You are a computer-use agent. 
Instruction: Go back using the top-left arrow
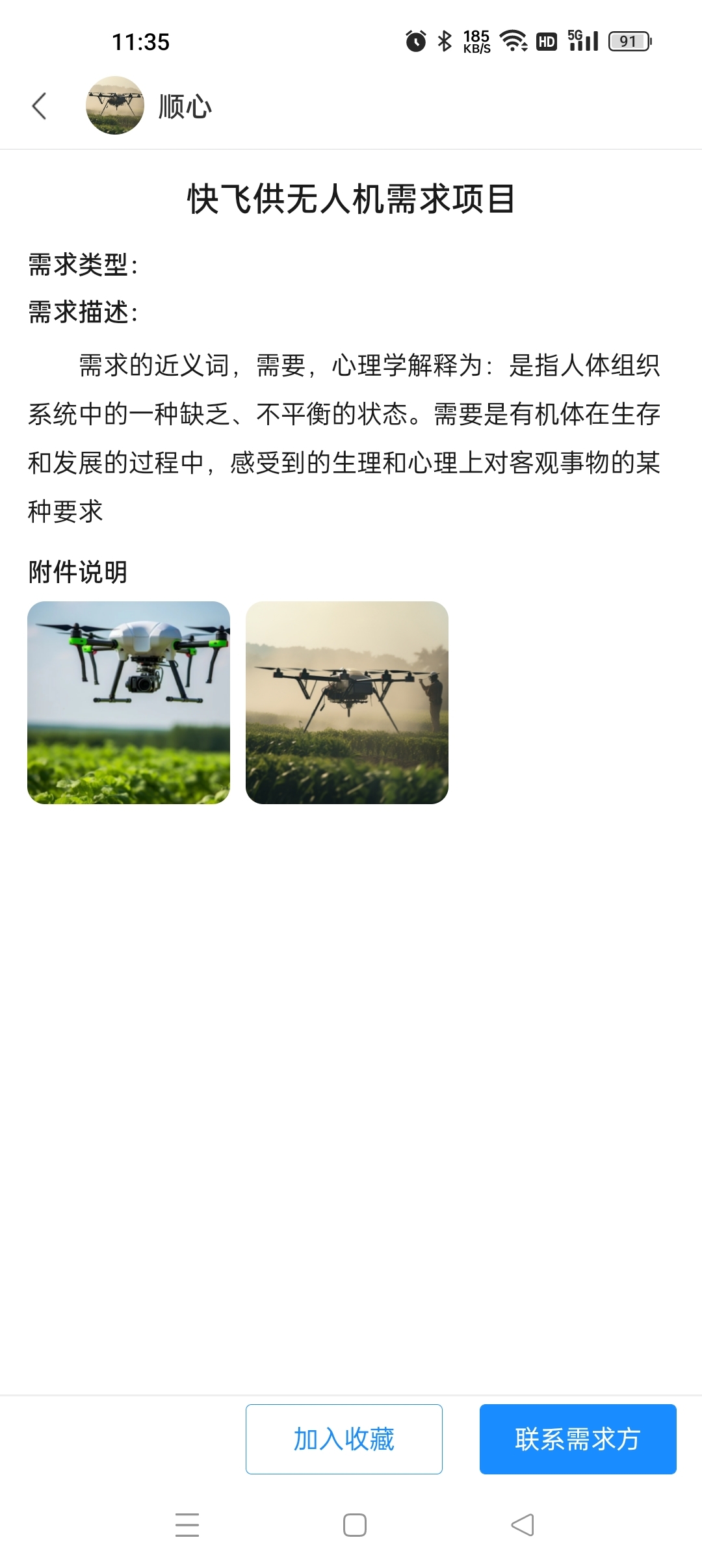tap(39, 106)
